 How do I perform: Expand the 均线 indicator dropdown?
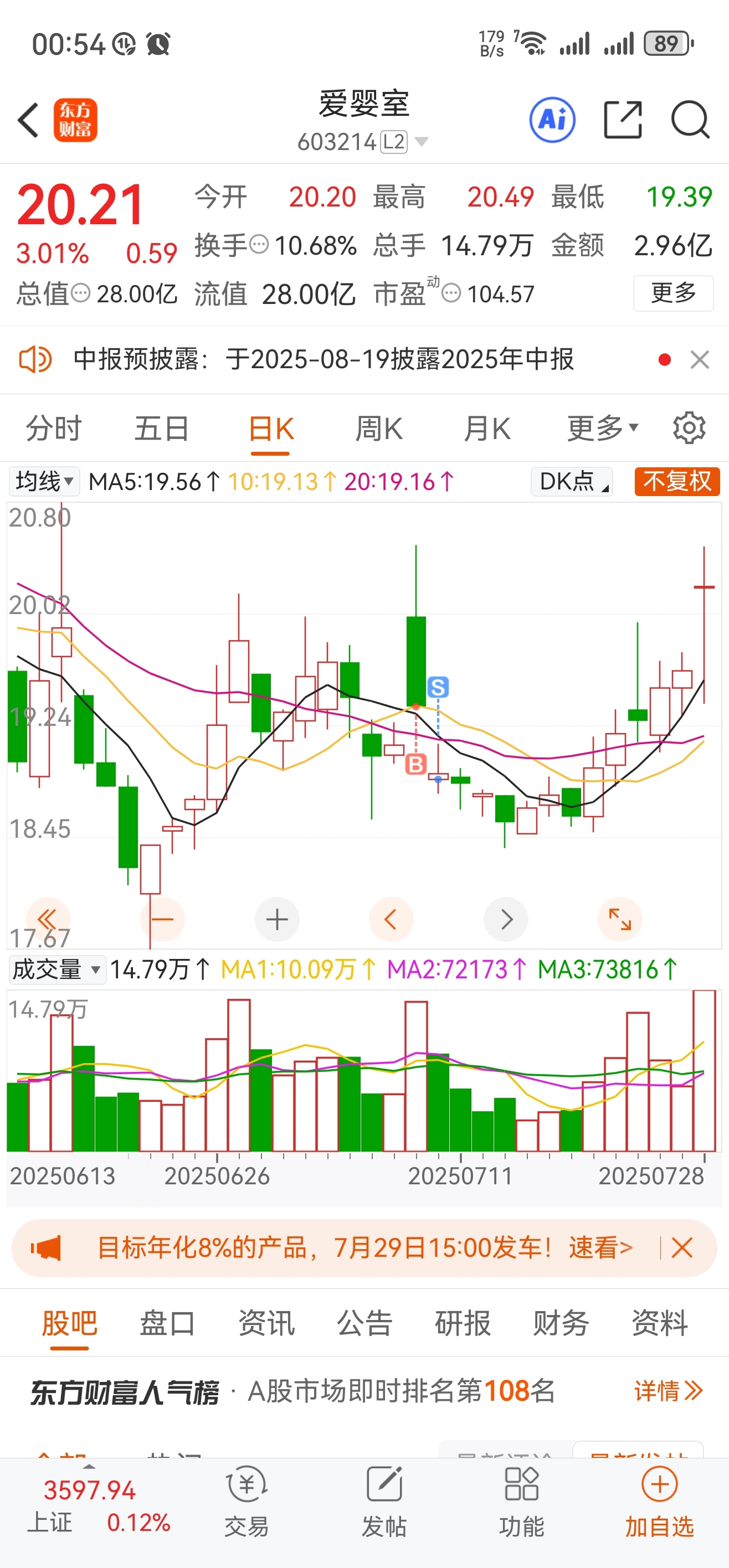tap(44, 482)
